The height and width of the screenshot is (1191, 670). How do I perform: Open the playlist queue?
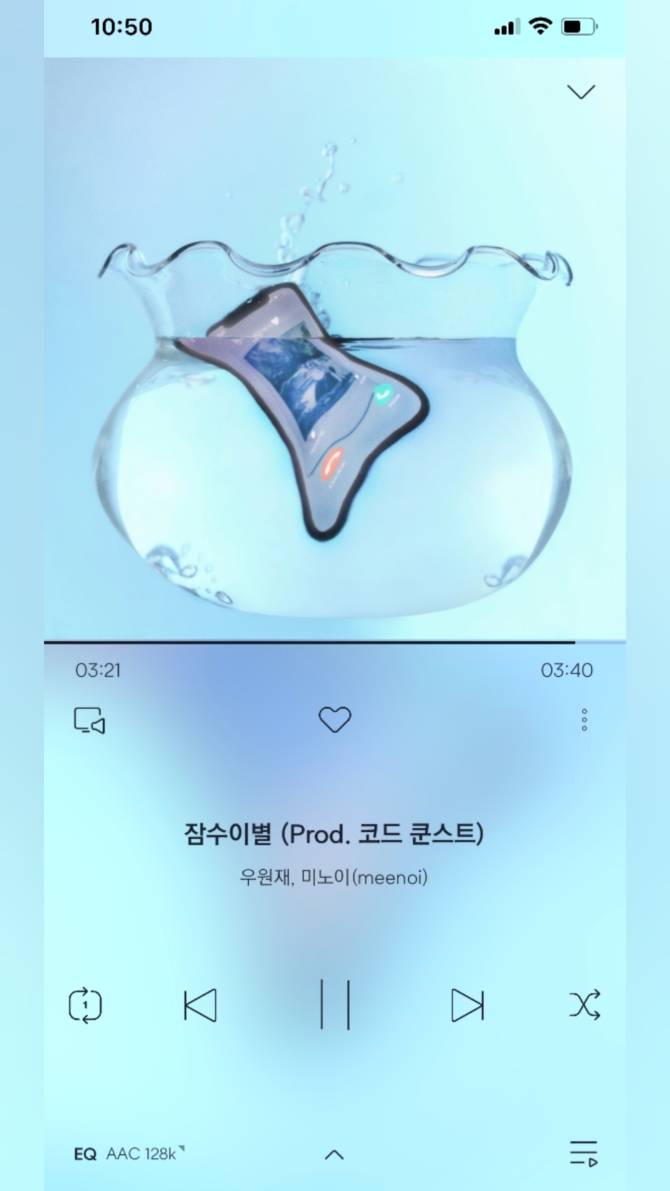pos(584,1153)
